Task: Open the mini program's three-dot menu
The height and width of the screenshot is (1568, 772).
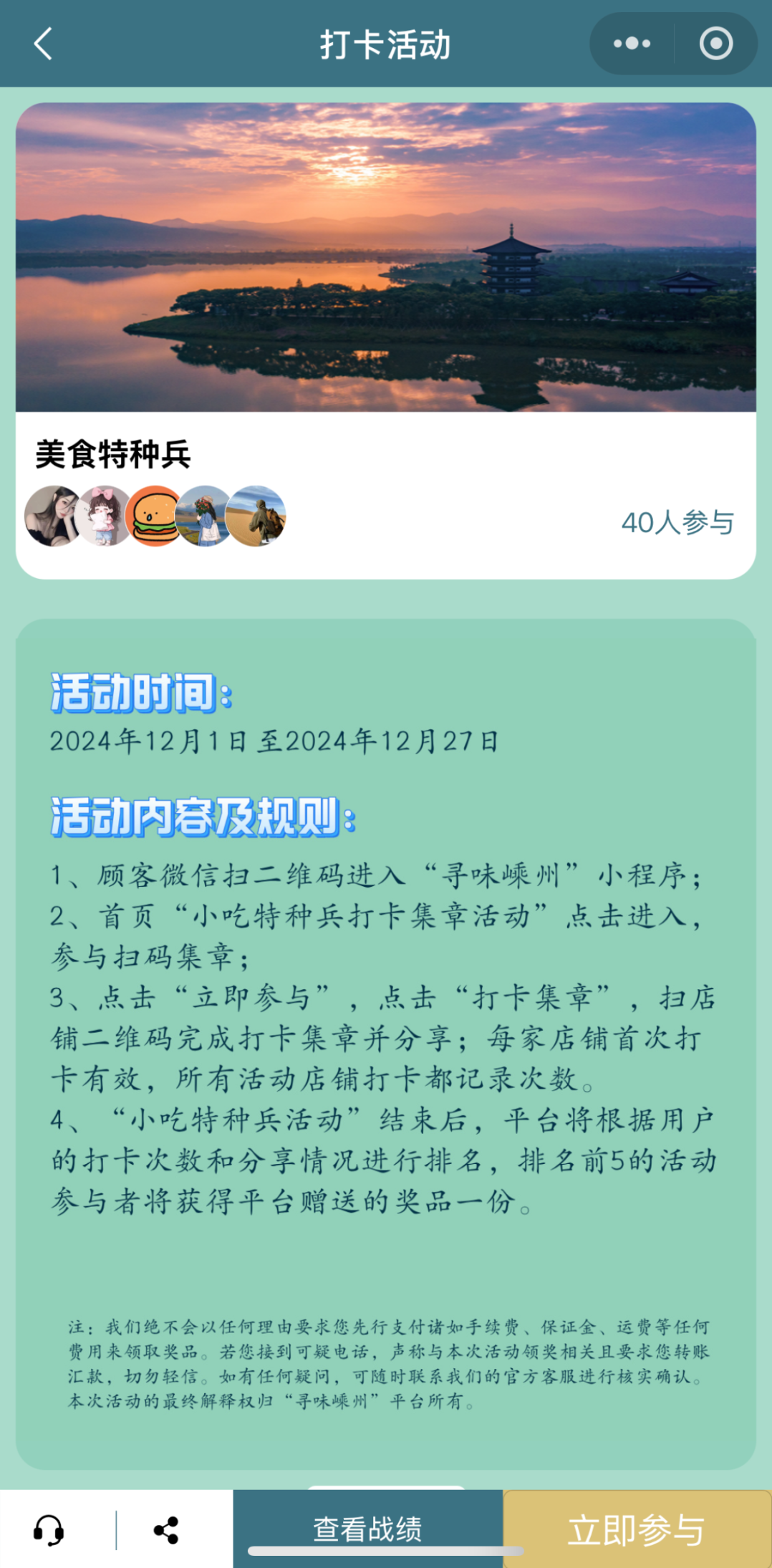Action: pos(632,44)
